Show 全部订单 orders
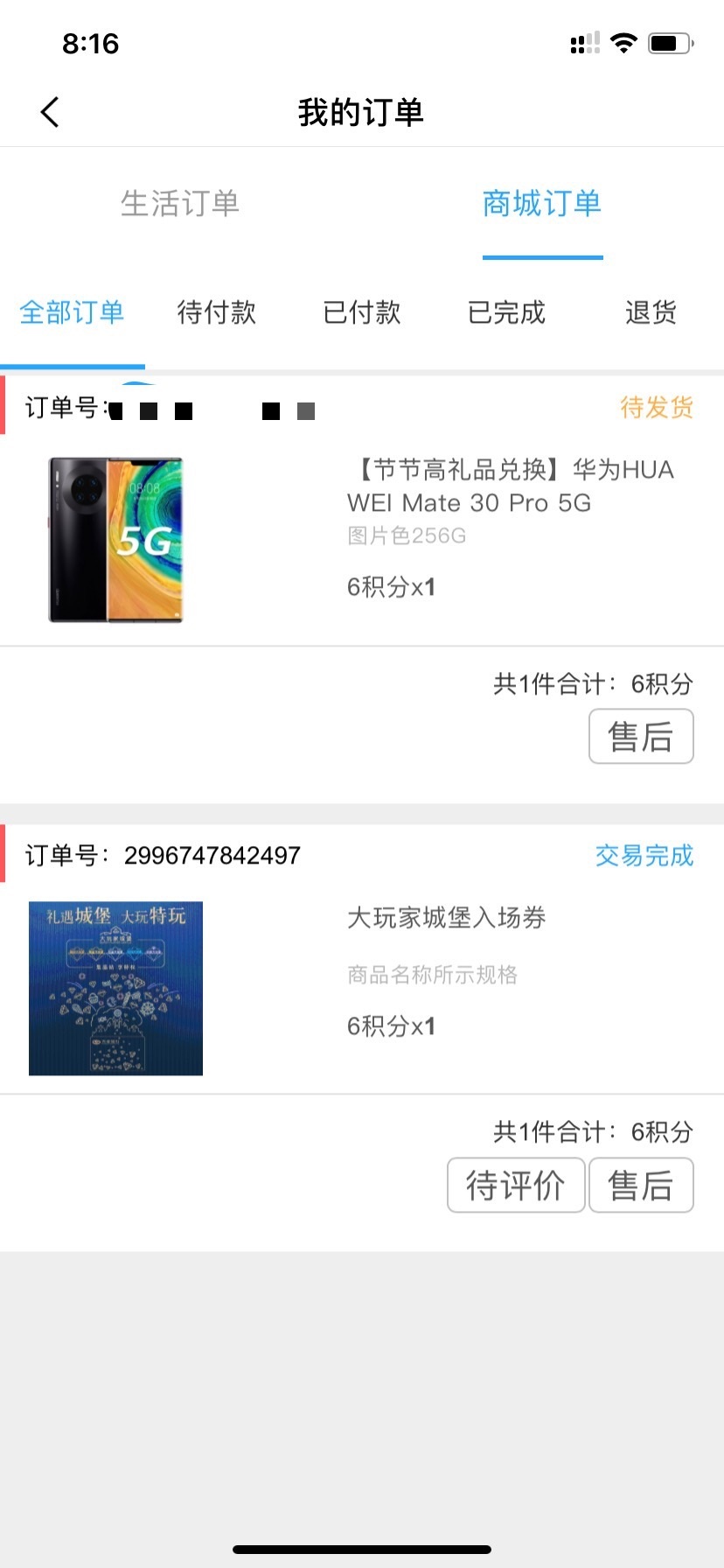This screenshot has width=724, height=1568. coord(72,312)
